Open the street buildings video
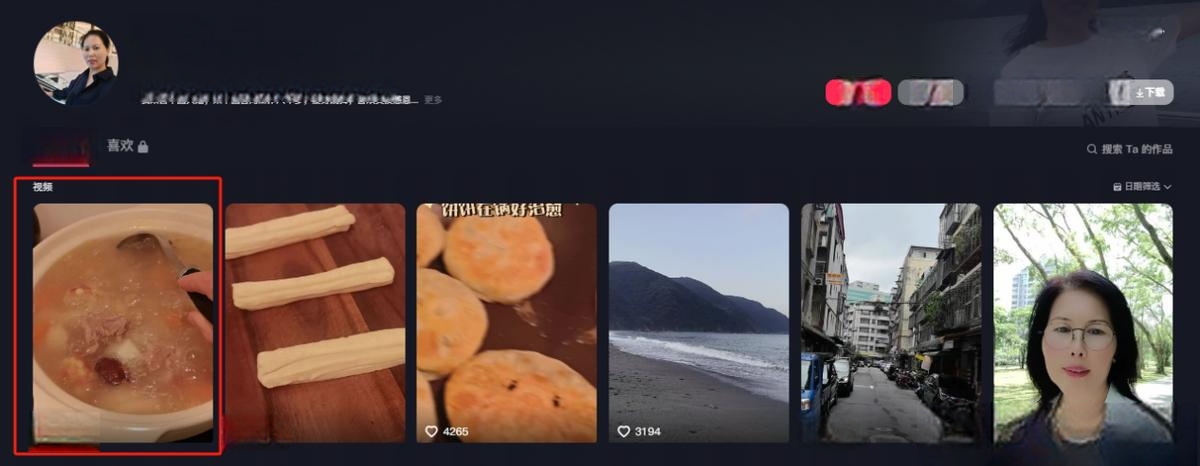 tap(890, 322)
